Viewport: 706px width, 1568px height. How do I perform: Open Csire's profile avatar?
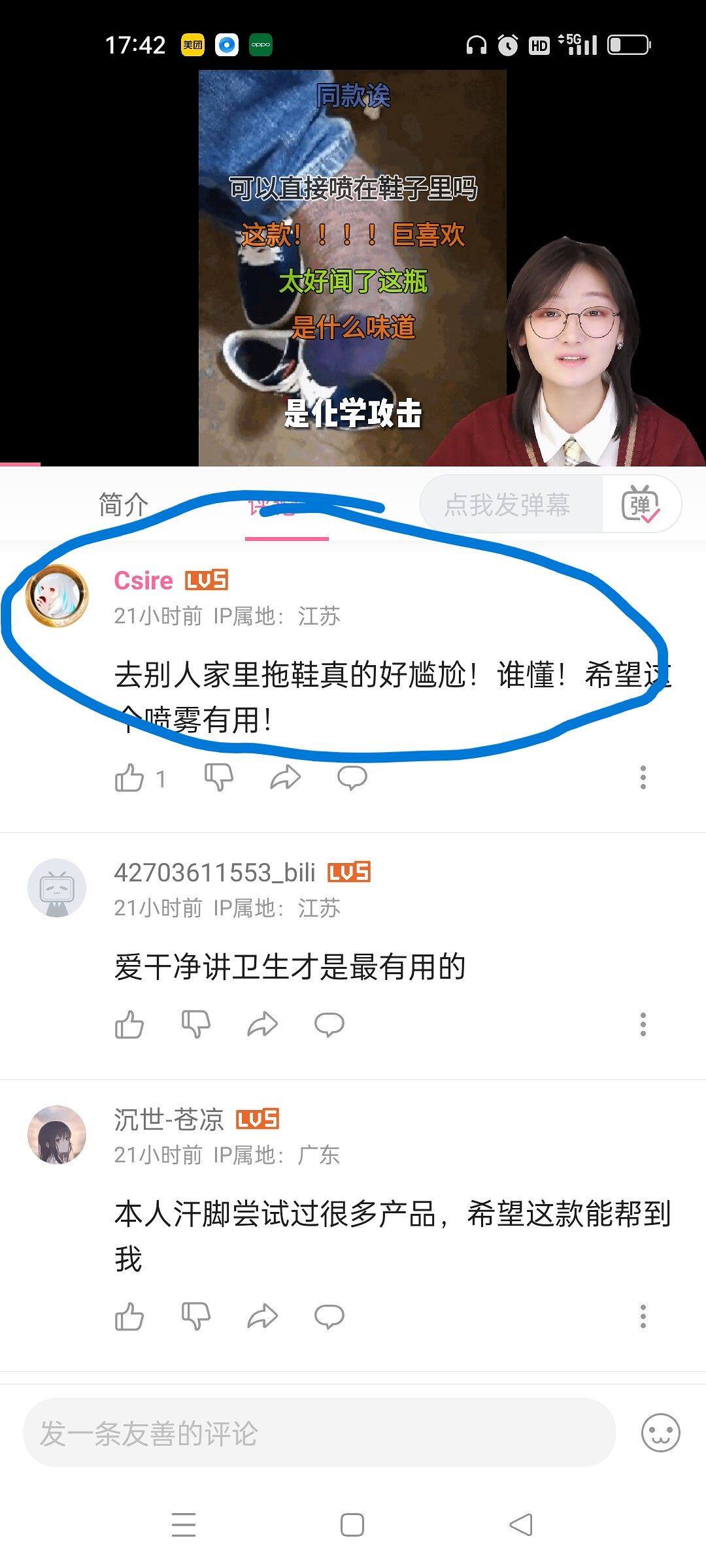pos(57,595)
